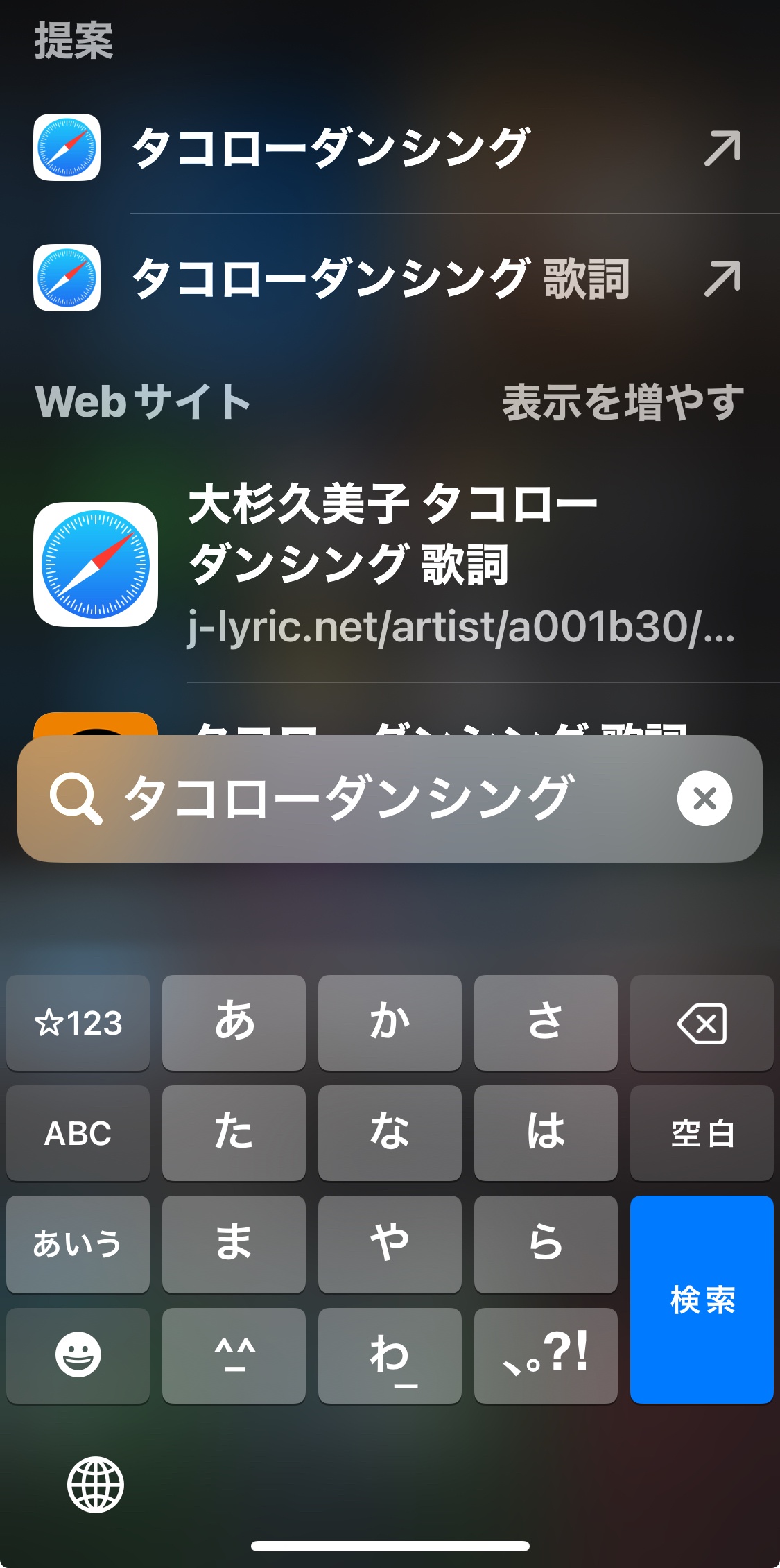780x1568 pixels.
Task: Delete a character with backspace key
Action: click(x=702, y=1023)
